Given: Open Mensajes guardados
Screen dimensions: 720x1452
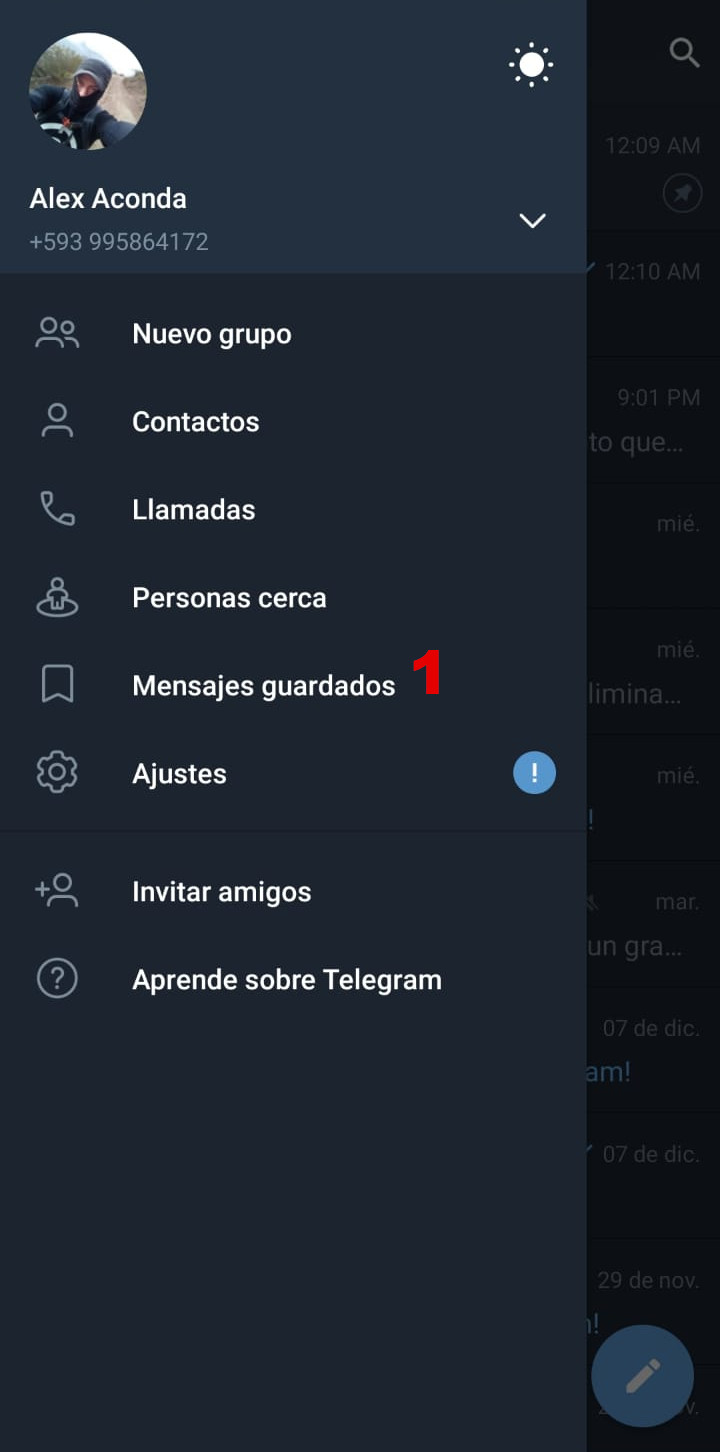Looking at the screenshot, I should coord(263,686).
